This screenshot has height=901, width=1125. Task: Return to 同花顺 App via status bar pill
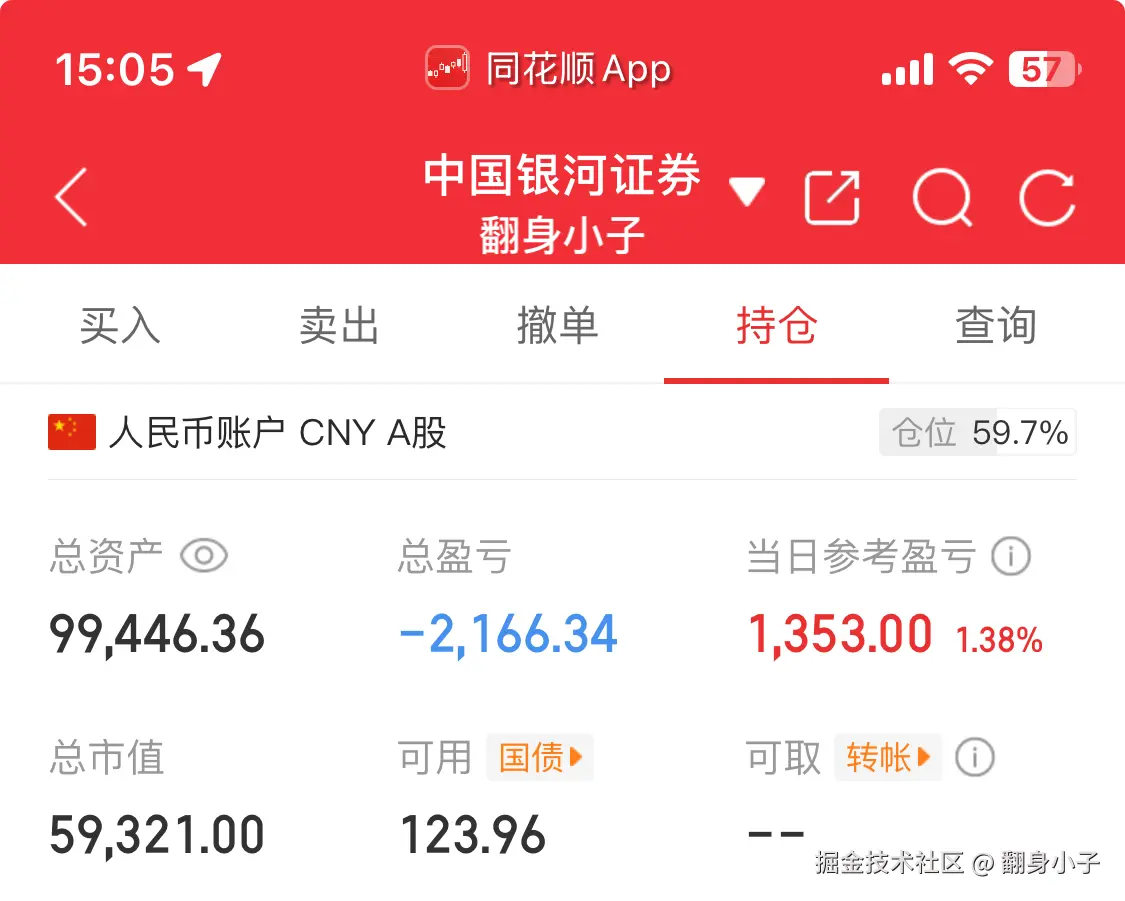[548, 69]
